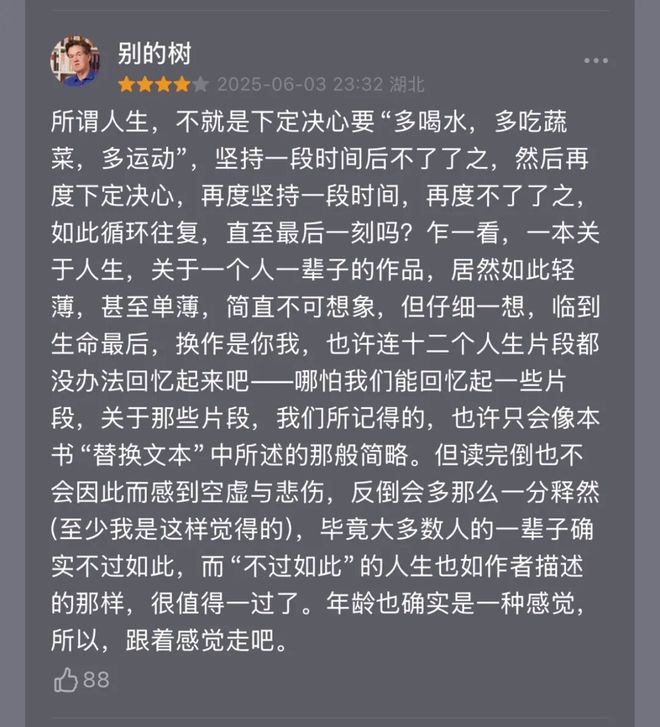Open the username 别的树
The height and width of the screenshot is (727, 660).
click(155, 53)
